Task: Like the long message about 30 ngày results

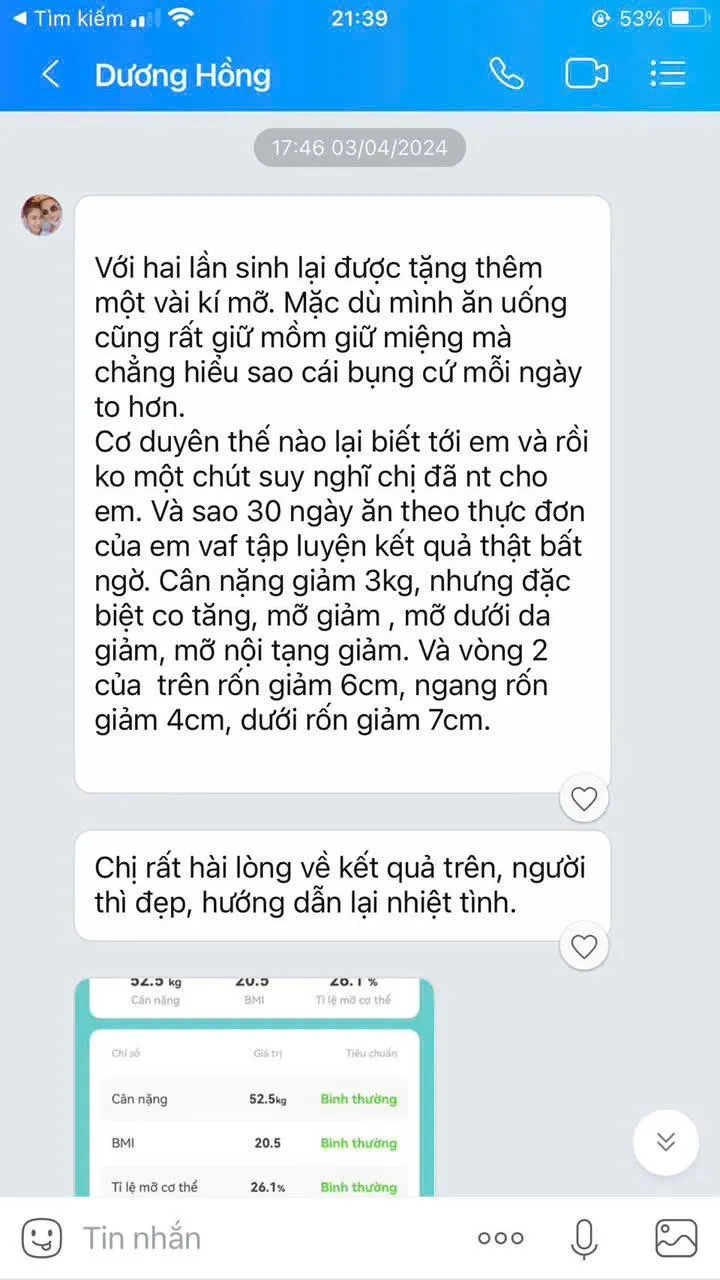Action: click(x=584, y=798)
